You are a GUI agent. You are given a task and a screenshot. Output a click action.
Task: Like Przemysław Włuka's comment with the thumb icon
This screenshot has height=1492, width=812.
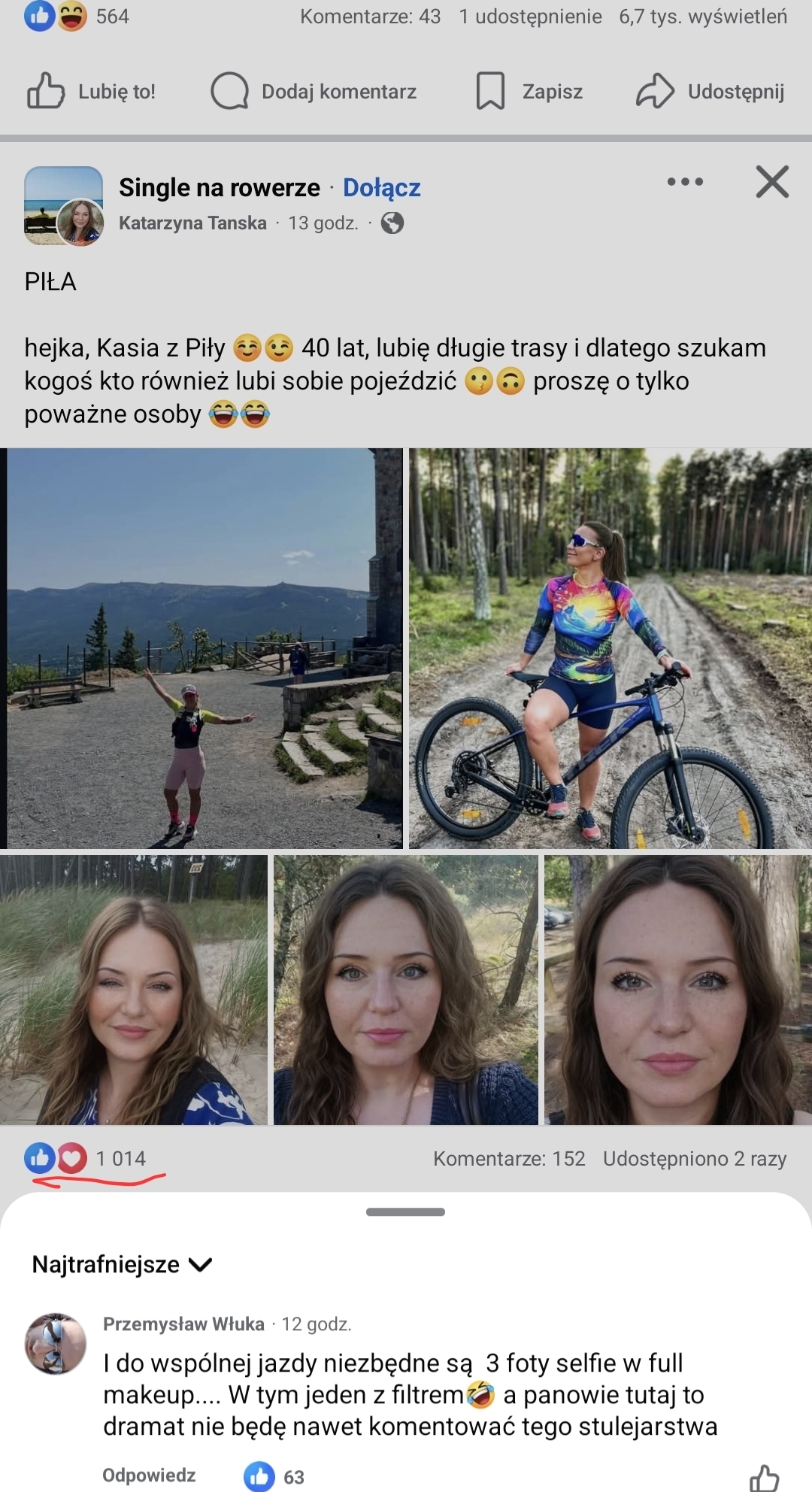(764, 1478)
